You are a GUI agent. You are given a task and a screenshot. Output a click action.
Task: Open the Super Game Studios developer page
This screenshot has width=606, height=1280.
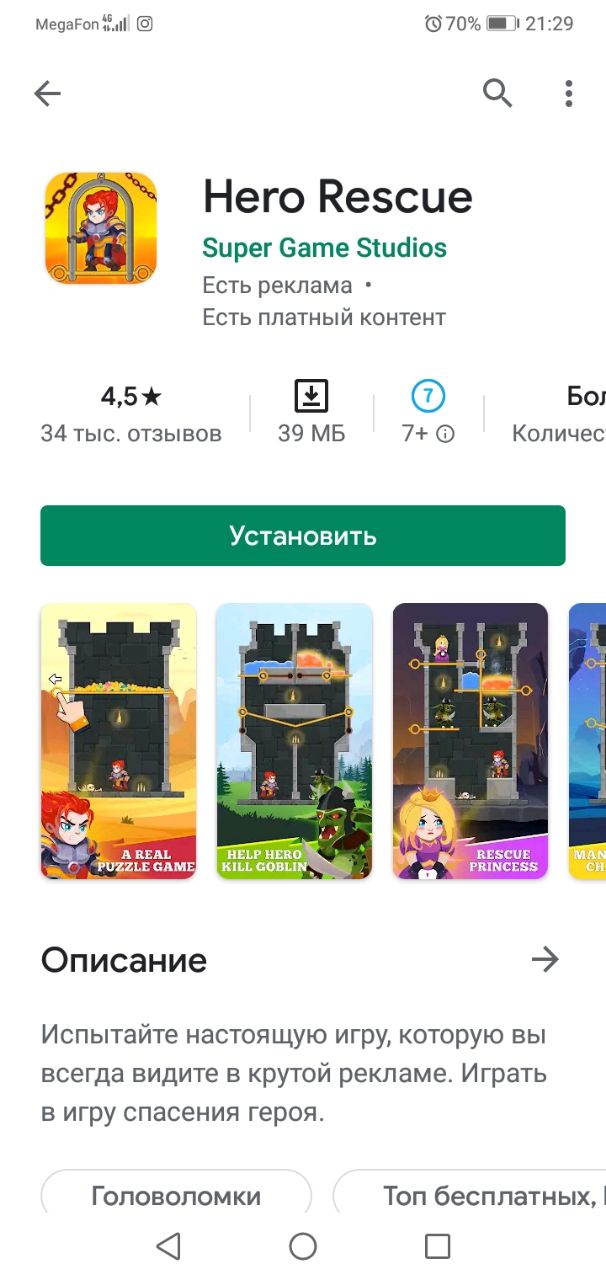(324, 248)
